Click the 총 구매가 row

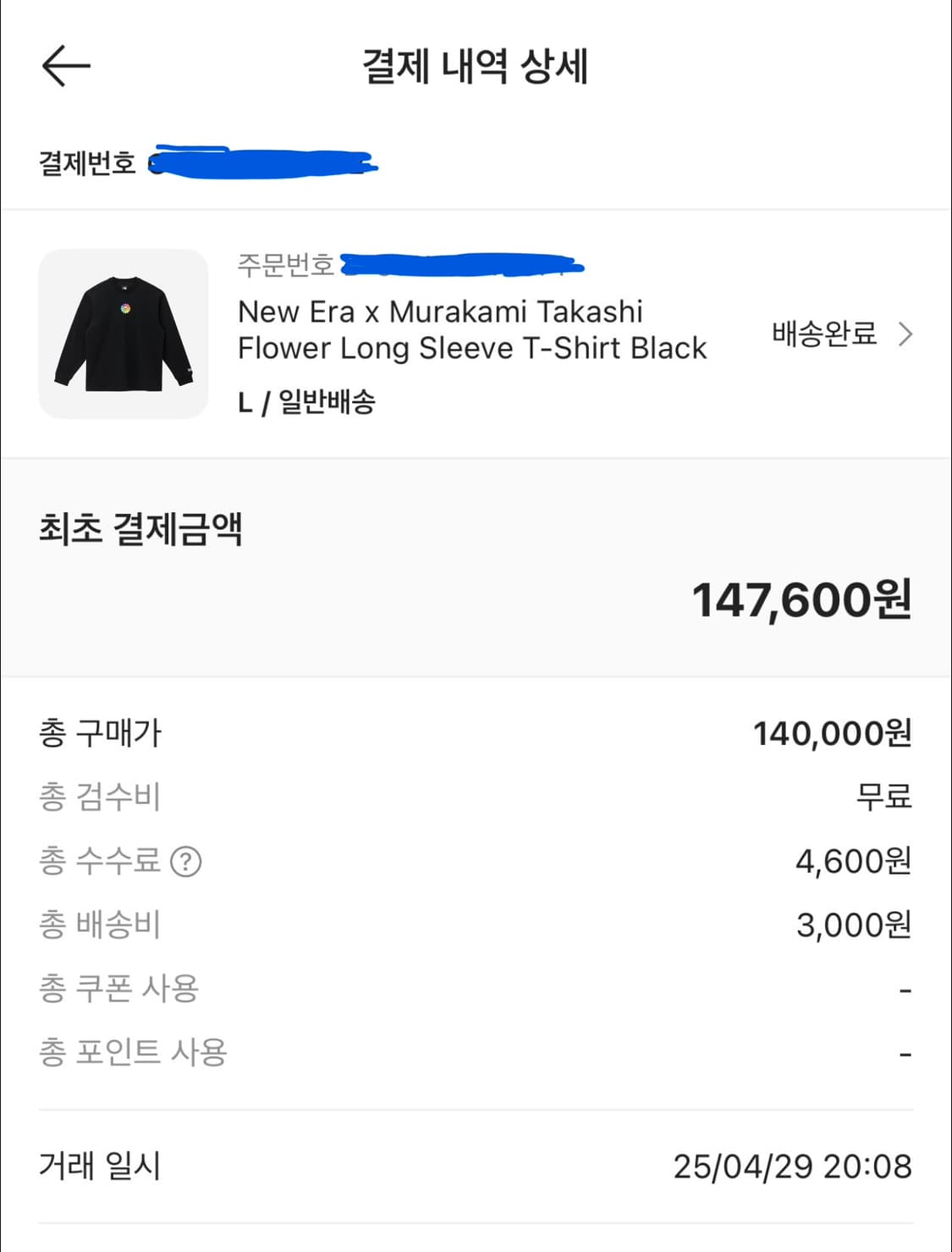(476, 734)
